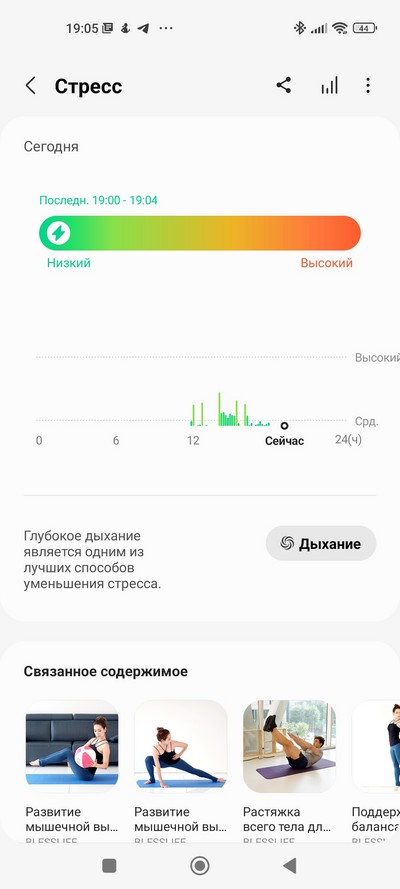Open the bar chart trends icon
400x889 pixels.
[329, 86]
